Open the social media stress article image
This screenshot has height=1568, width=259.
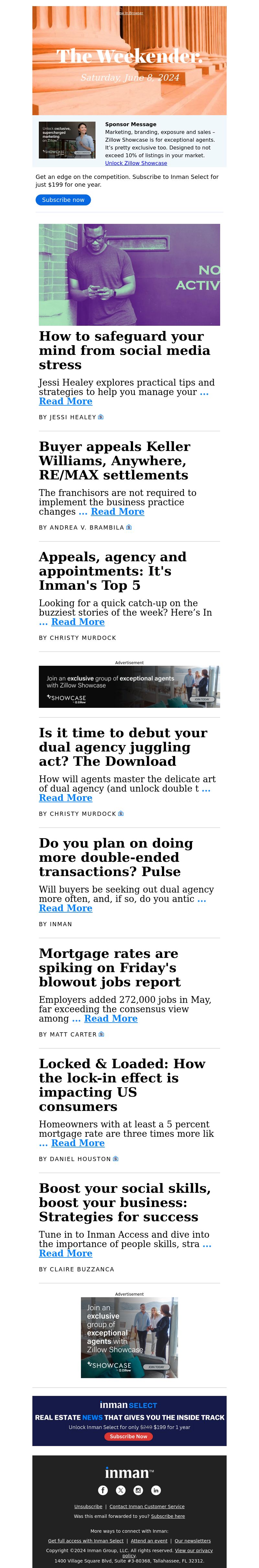(x=129, y=275)
